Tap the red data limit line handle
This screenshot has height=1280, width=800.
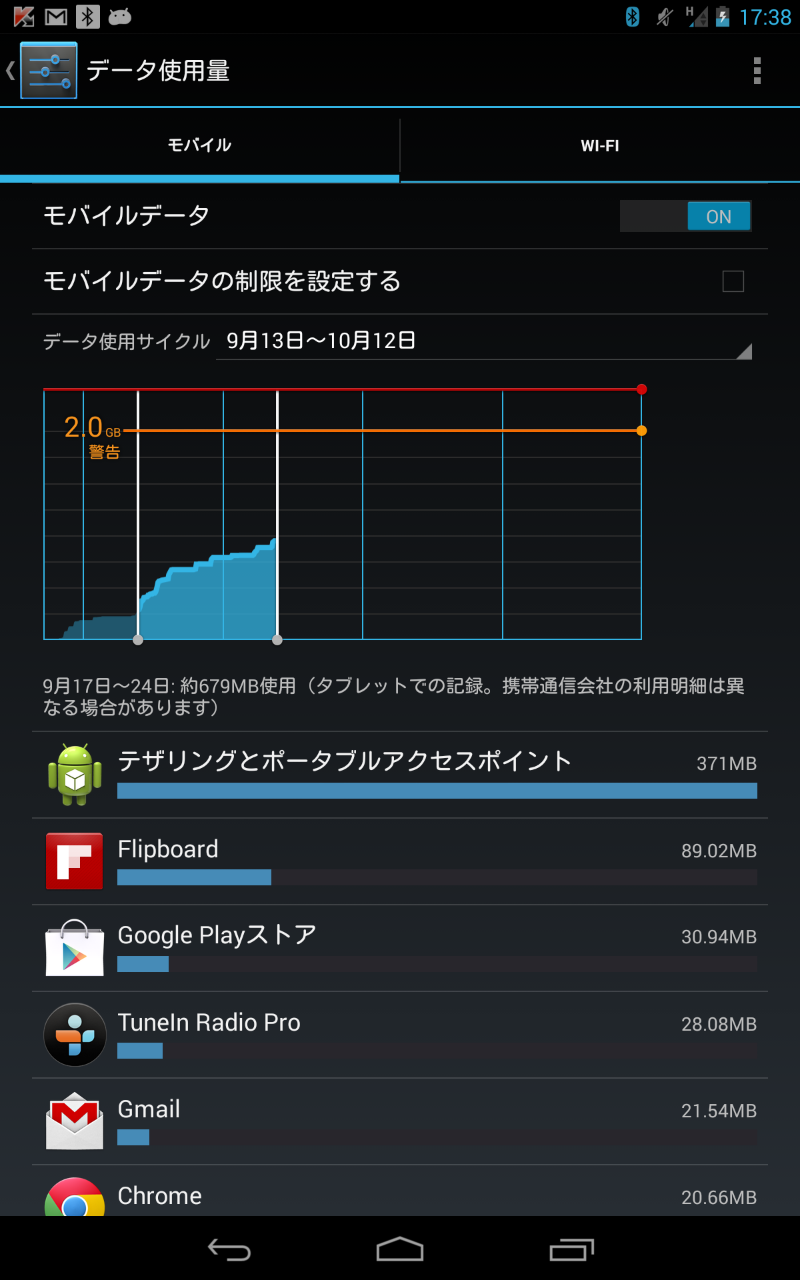tap(641, 389)
